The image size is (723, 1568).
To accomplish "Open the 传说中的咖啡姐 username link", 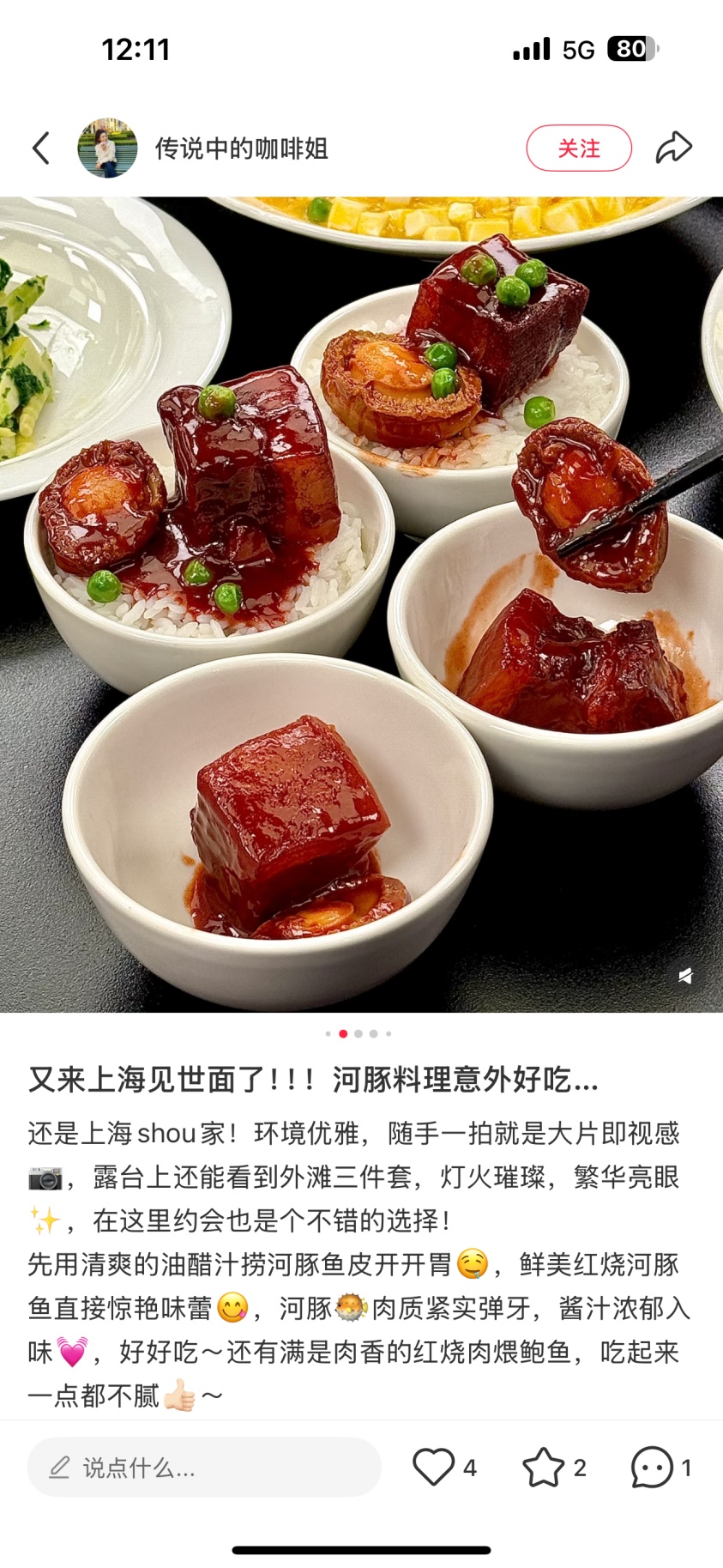I will pos(242,148).
